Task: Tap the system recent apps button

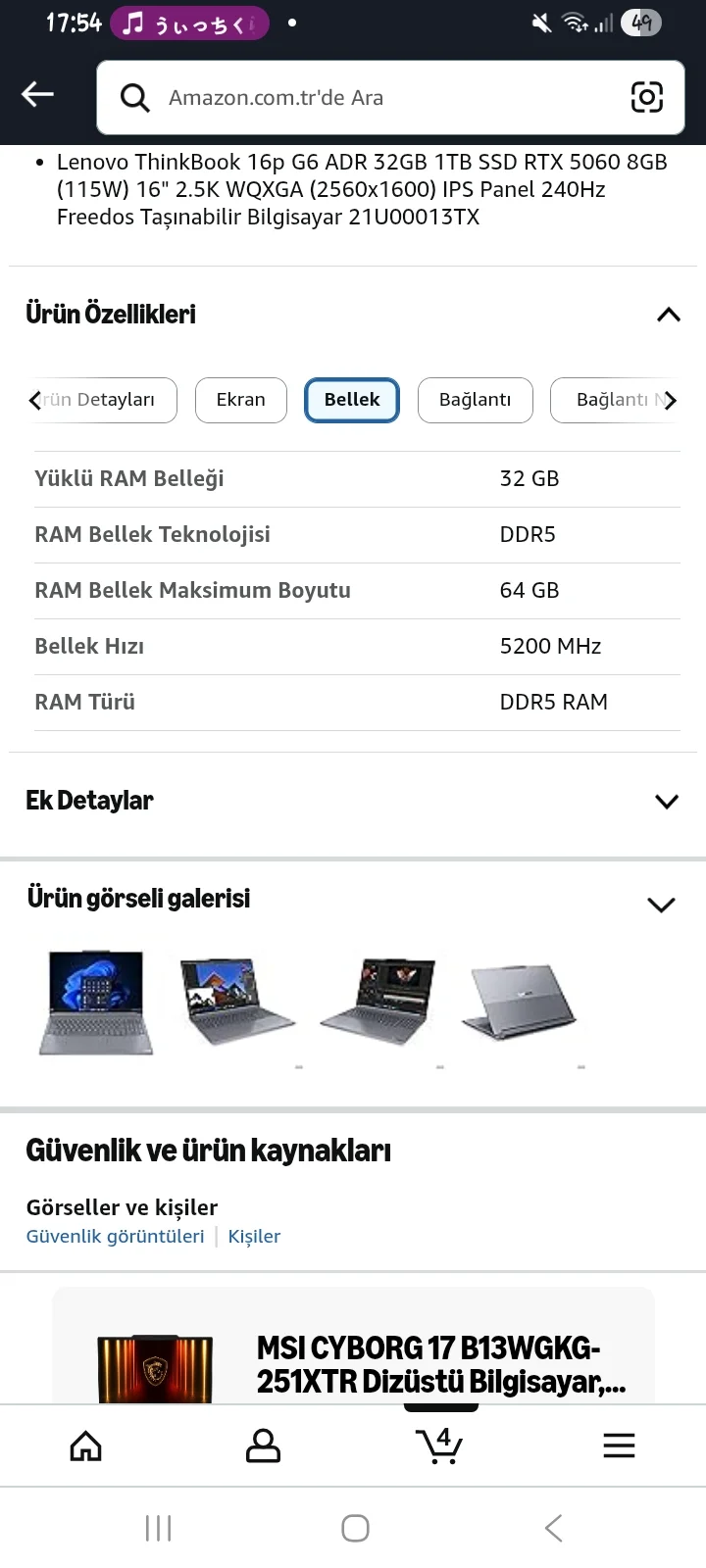Action: click(158, 1528)
